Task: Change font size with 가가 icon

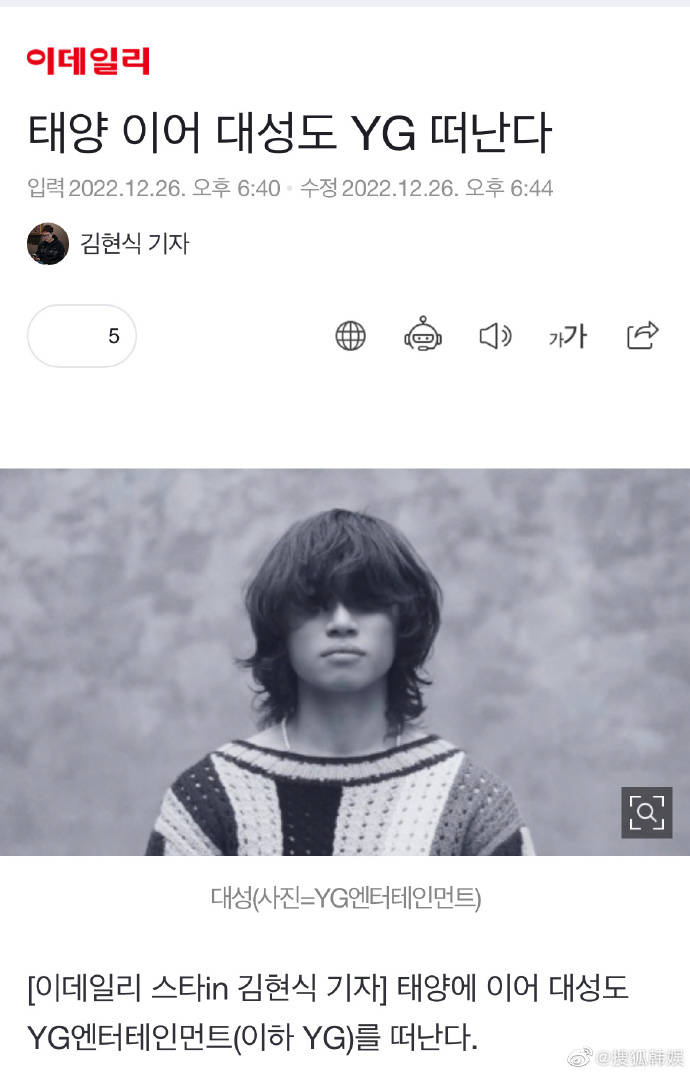Action: coord(567,337)
